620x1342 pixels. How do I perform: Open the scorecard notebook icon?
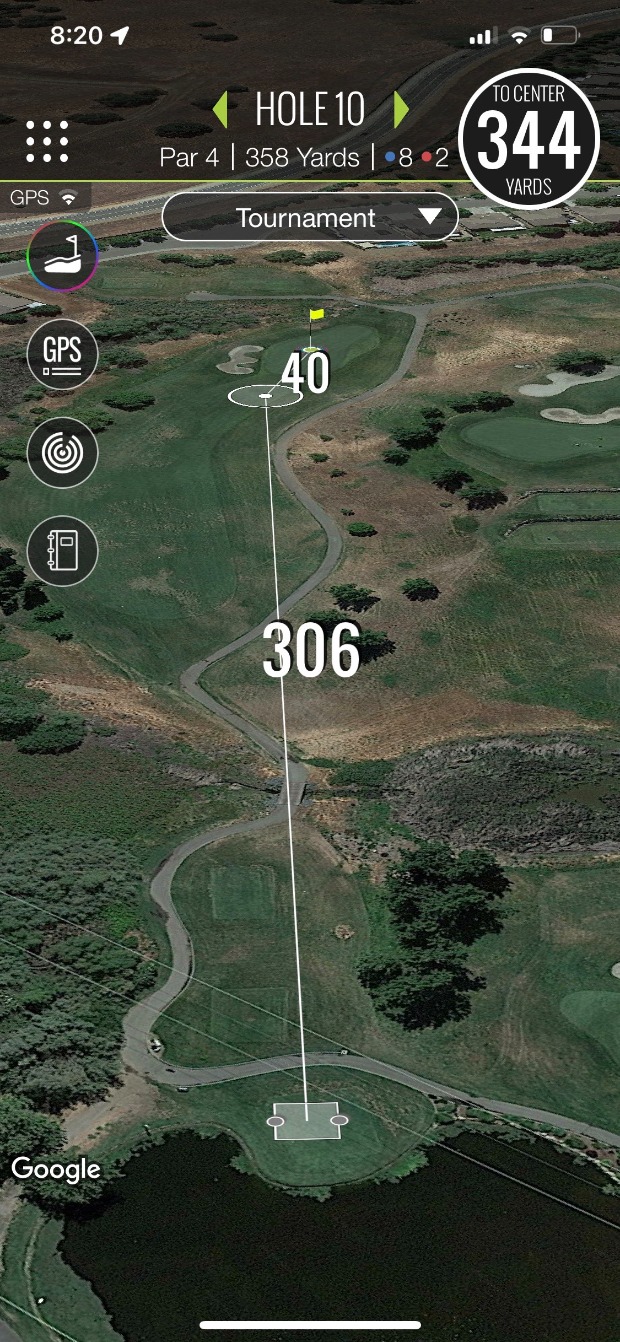pyautogui.click(x=62, y=550)
